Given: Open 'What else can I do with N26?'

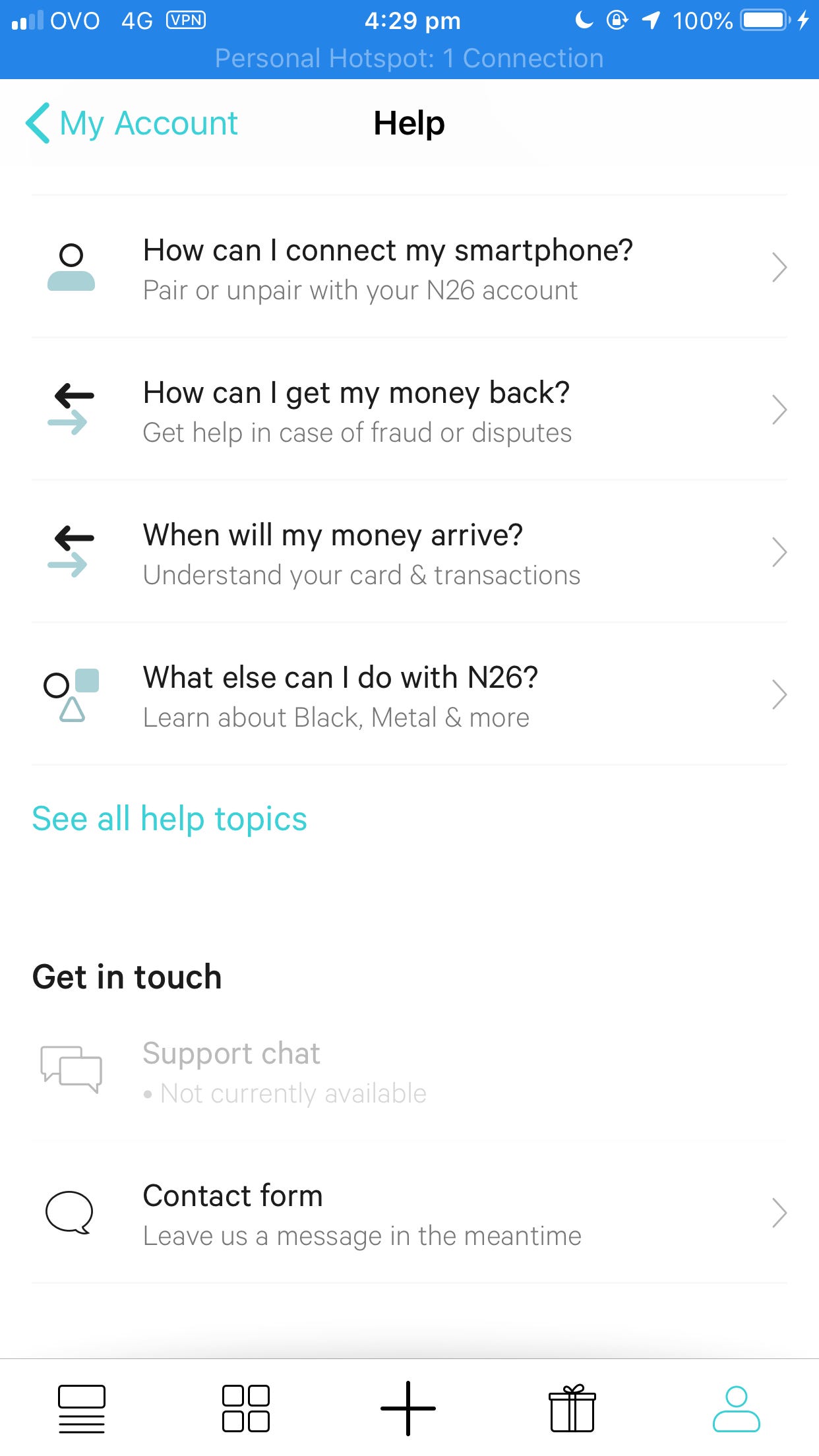Looking at the screenshot, I should pos(409,696).
